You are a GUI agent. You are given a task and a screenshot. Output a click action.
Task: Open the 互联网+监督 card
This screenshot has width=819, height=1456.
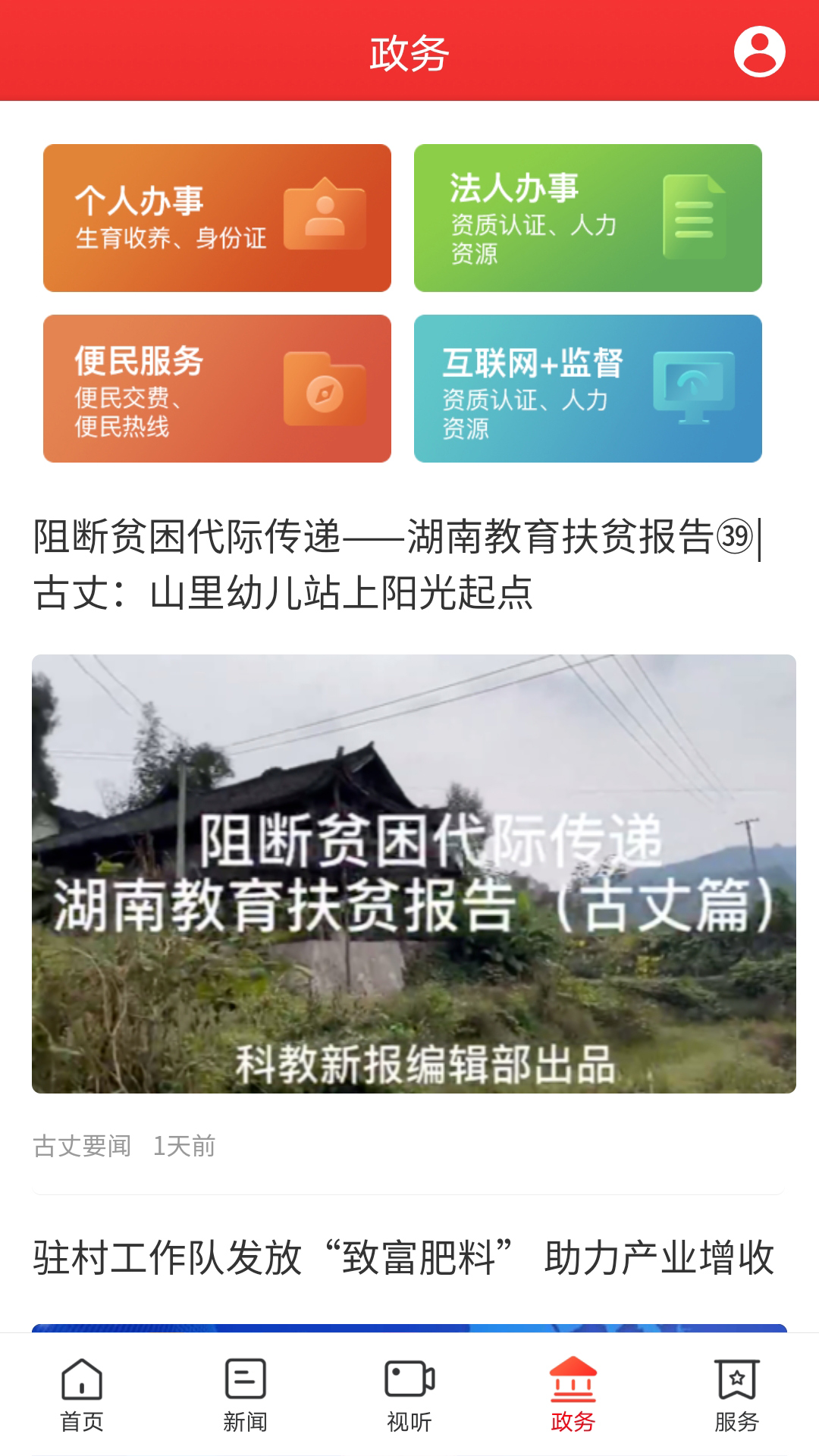coord(588,388)
